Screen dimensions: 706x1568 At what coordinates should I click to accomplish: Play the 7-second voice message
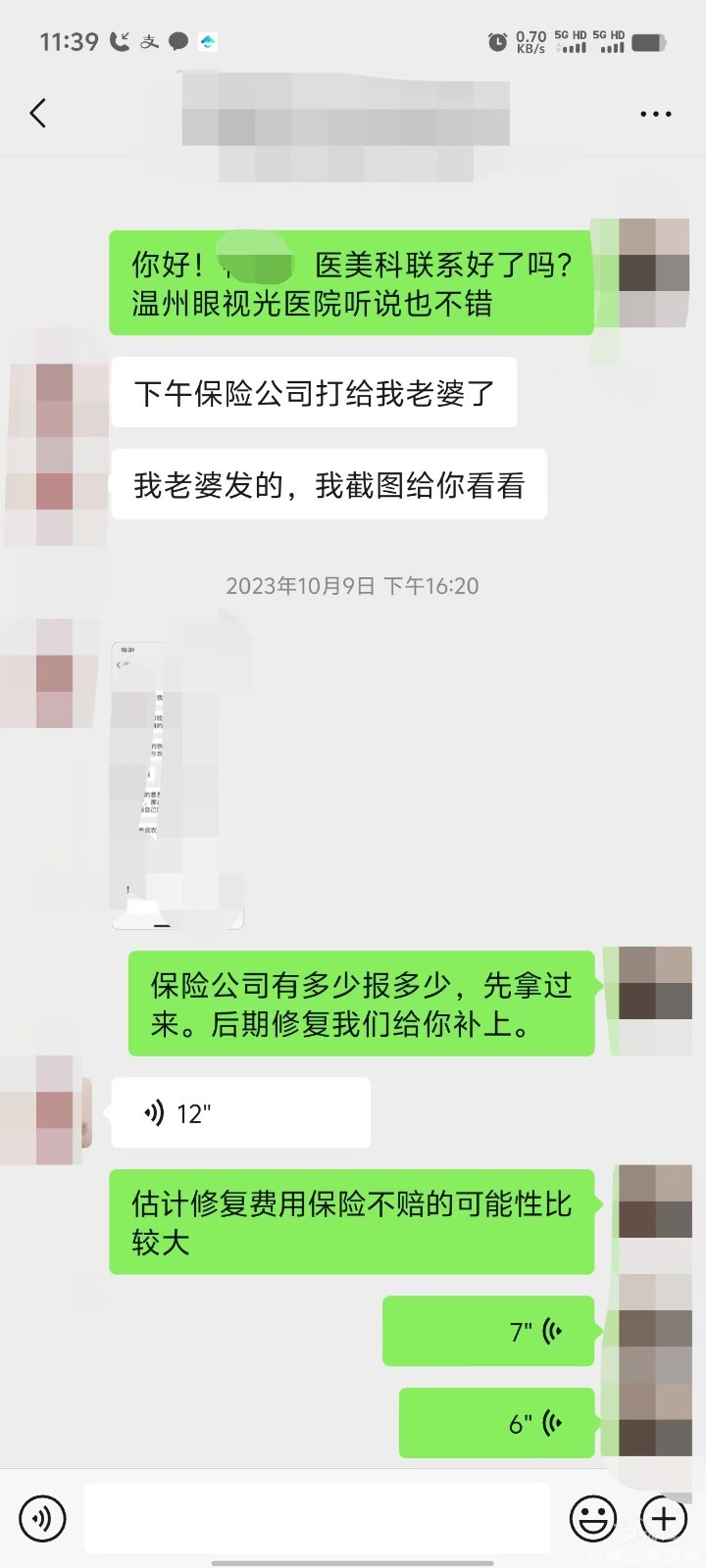pos(488,1331)
